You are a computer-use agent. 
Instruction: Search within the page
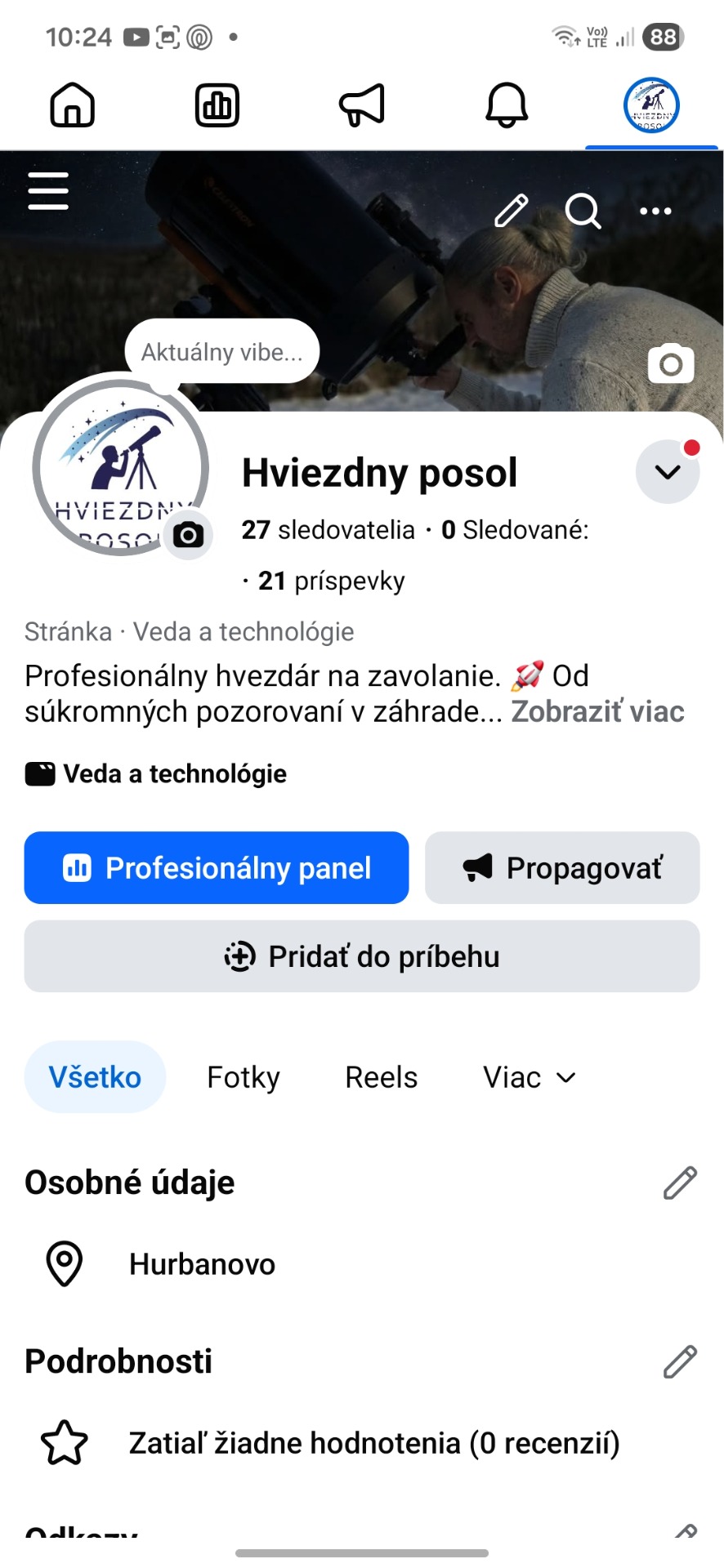(583, 211)
